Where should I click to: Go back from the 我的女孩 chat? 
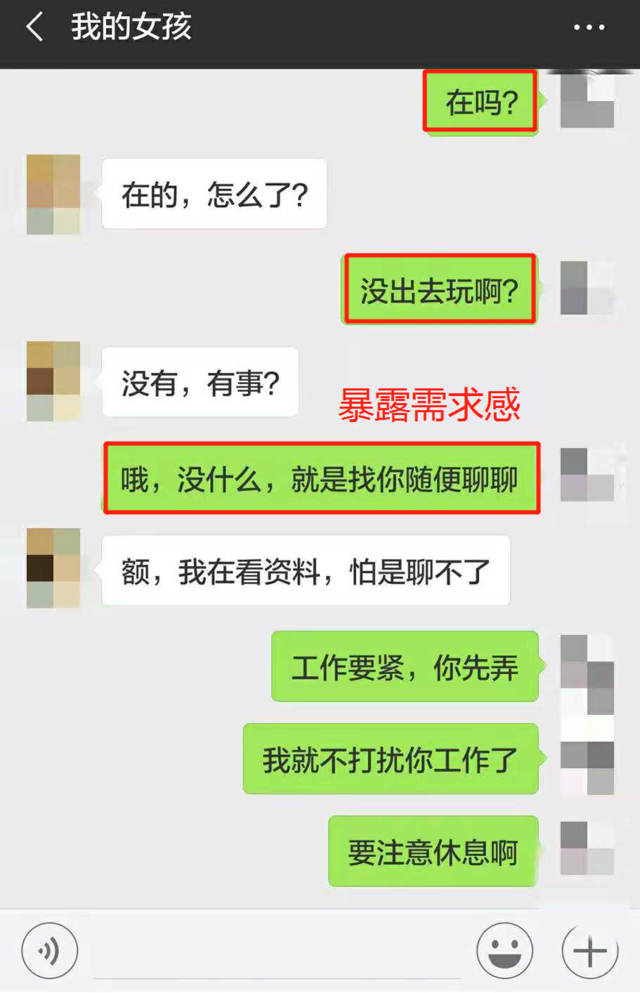[35, 27]
